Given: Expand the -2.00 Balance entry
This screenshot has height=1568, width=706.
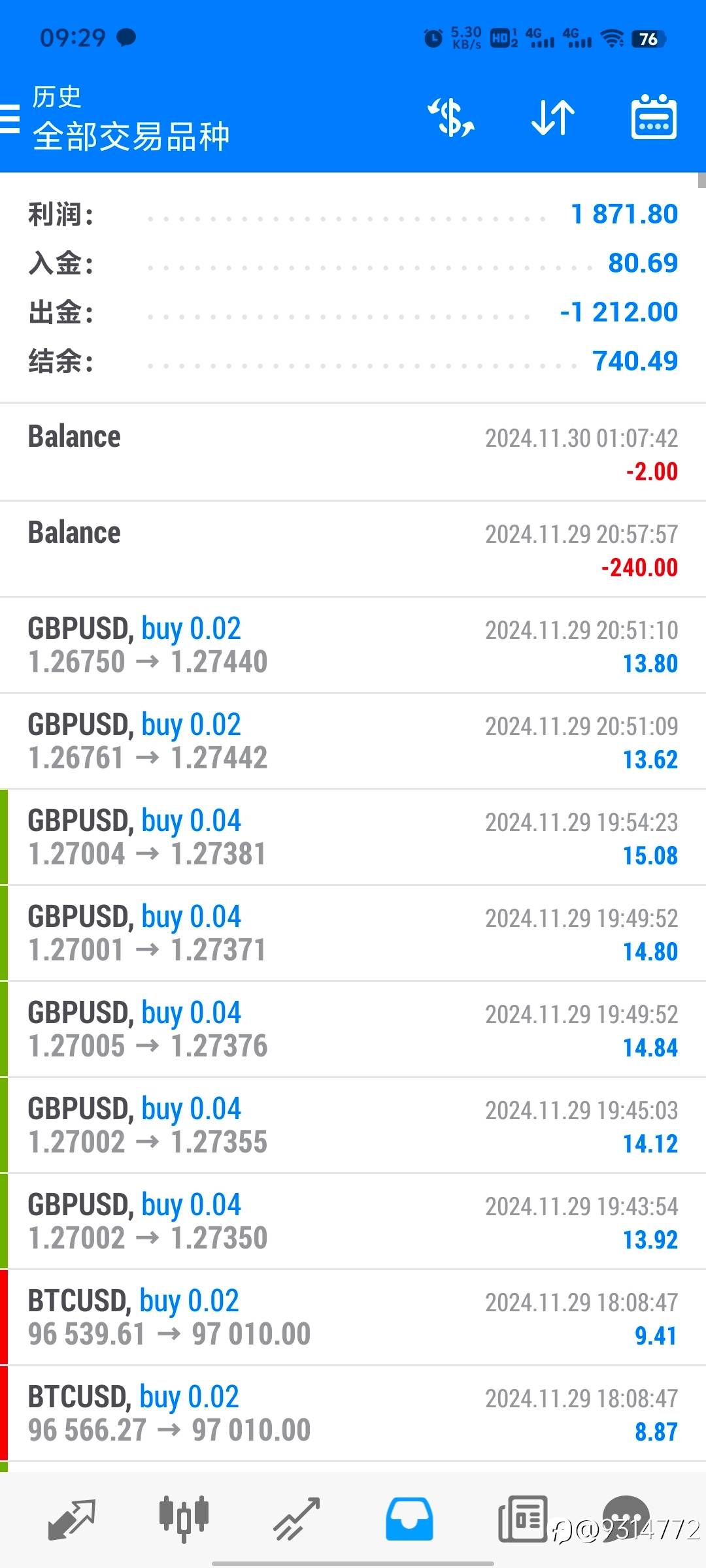Looking at the screenshot, I should (x=353, y=453).
